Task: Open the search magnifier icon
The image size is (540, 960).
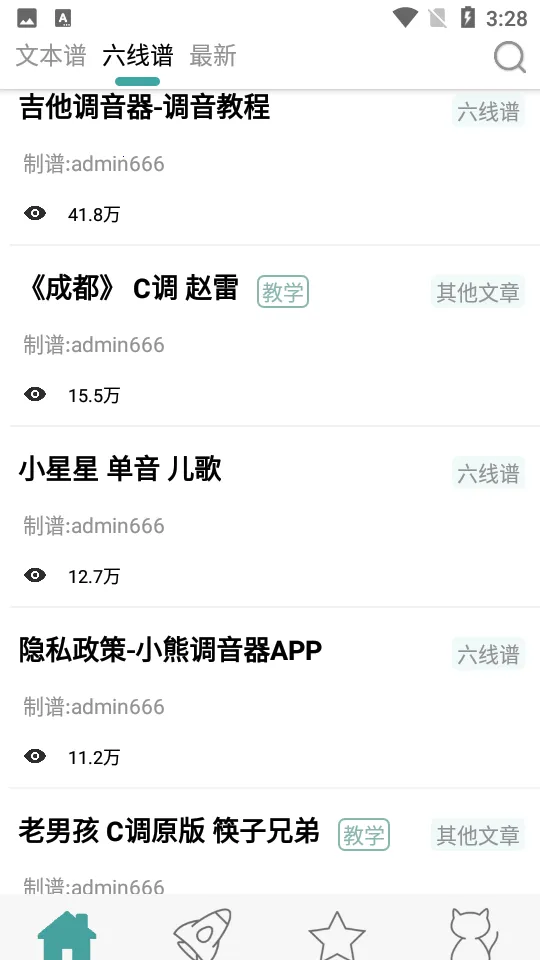Action: pos(509,58)
